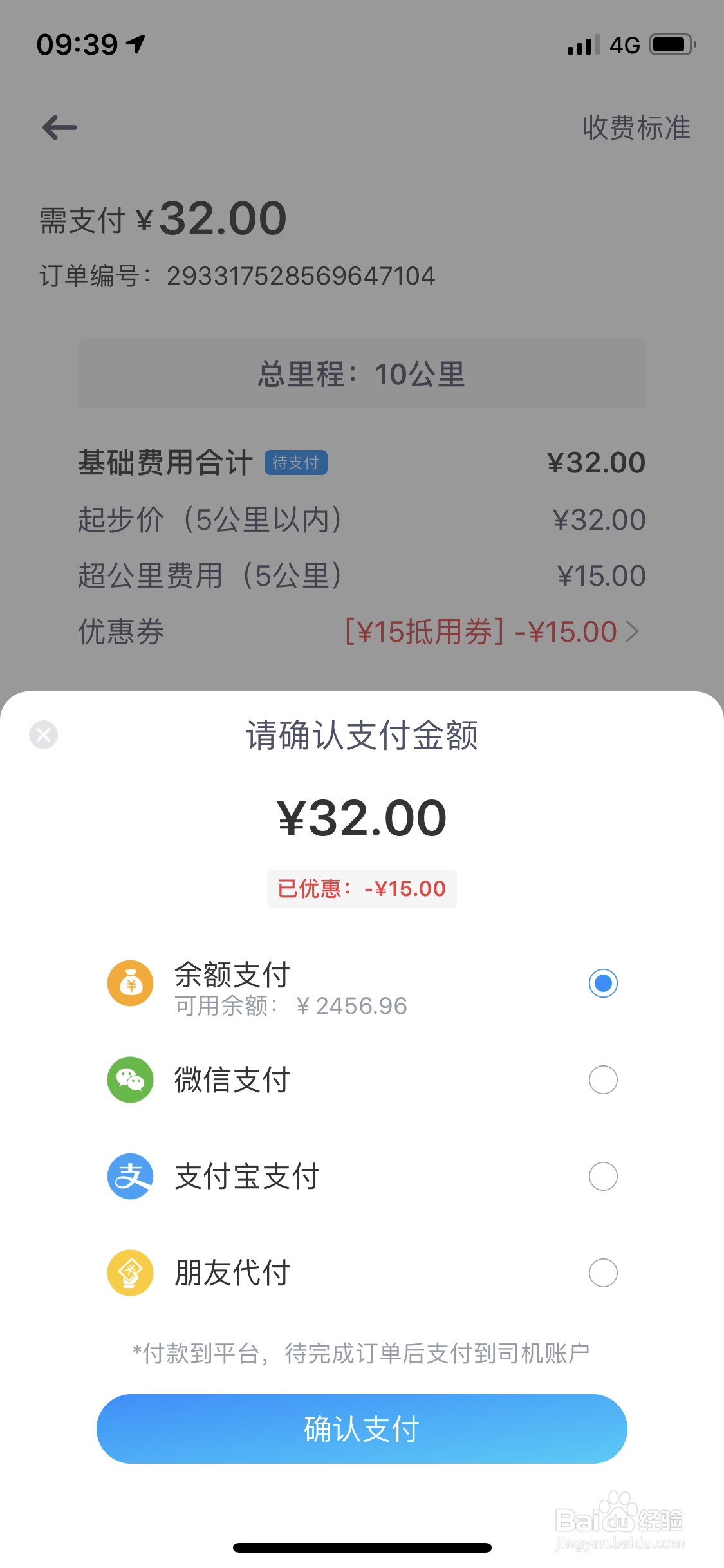Select the 余额支付 radio button
Viewport: 724px width, 1568px height.
602,983
